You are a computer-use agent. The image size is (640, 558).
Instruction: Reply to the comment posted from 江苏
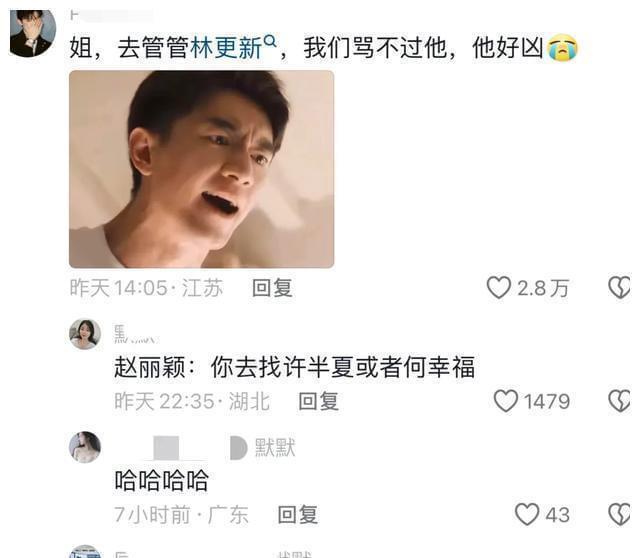(272, 288)
